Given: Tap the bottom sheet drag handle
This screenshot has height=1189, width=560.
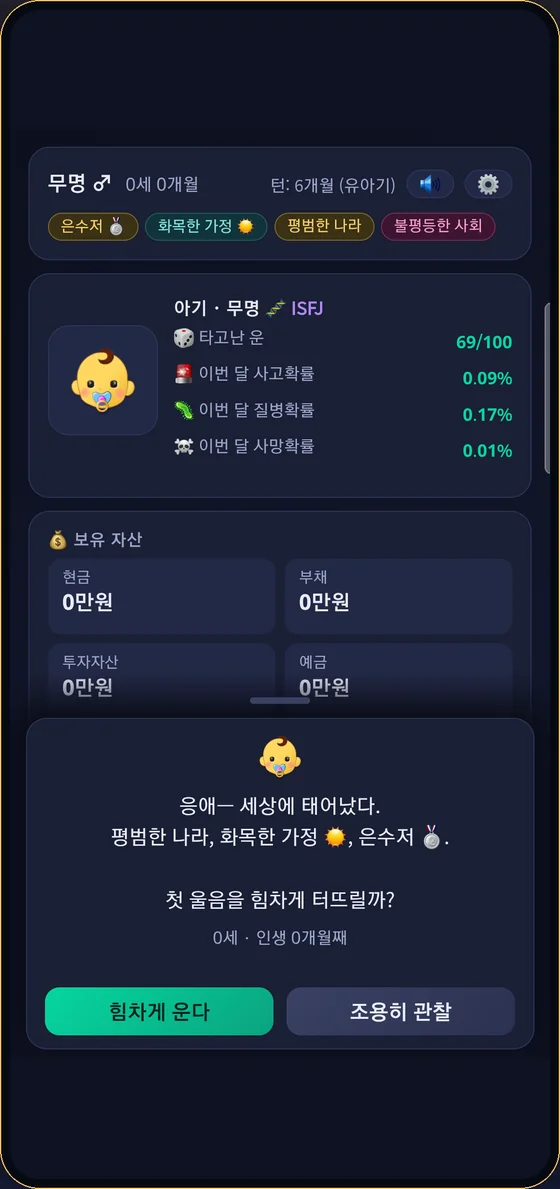Looking at the screenshot, I should 280,701.
